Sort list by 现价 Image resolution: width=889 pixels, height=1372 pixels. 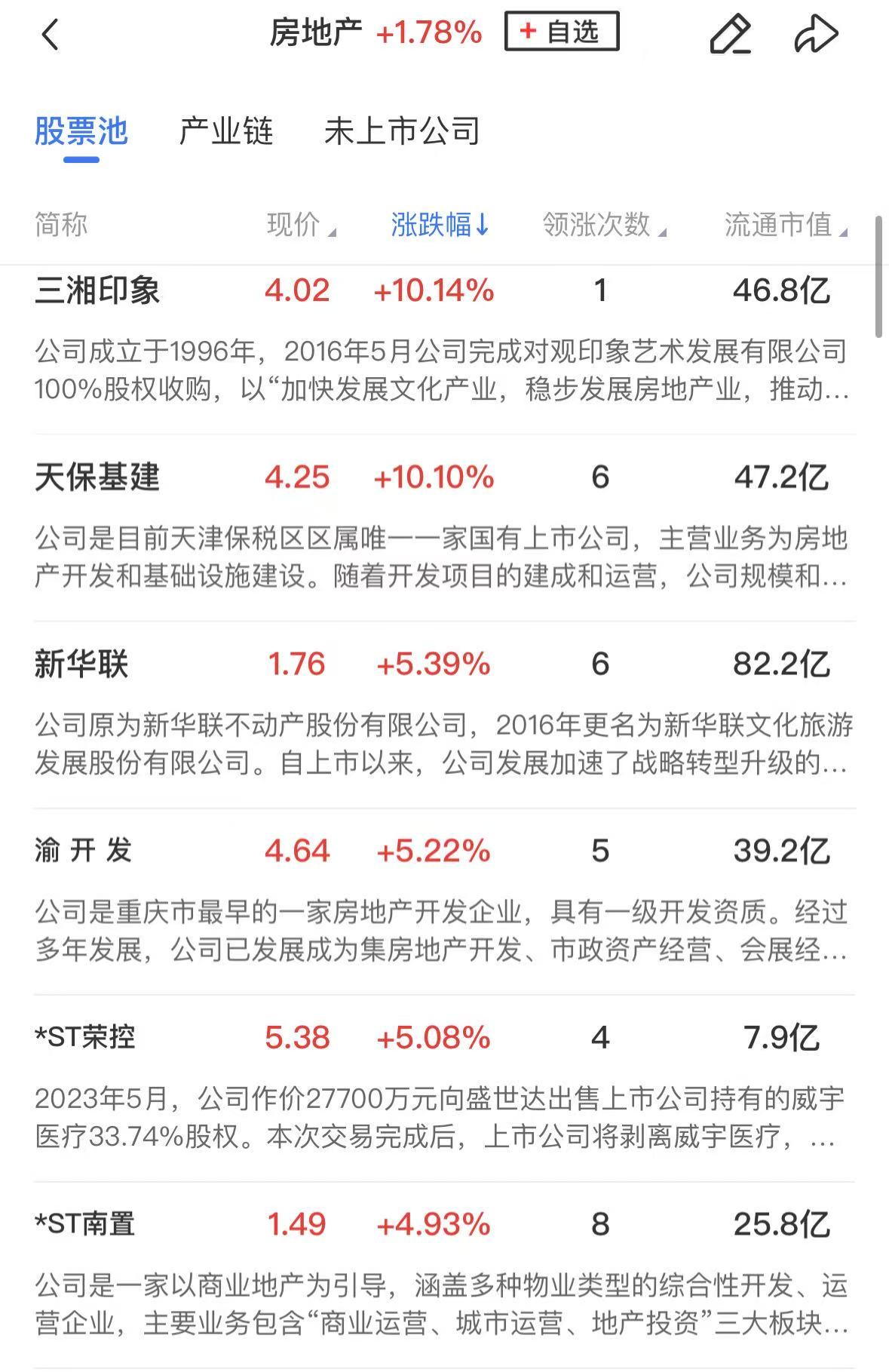click(301, 225)
